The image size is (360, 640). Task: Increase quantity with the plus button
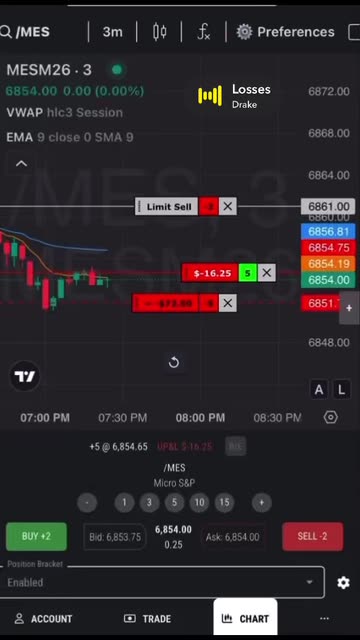pos(262,502)
